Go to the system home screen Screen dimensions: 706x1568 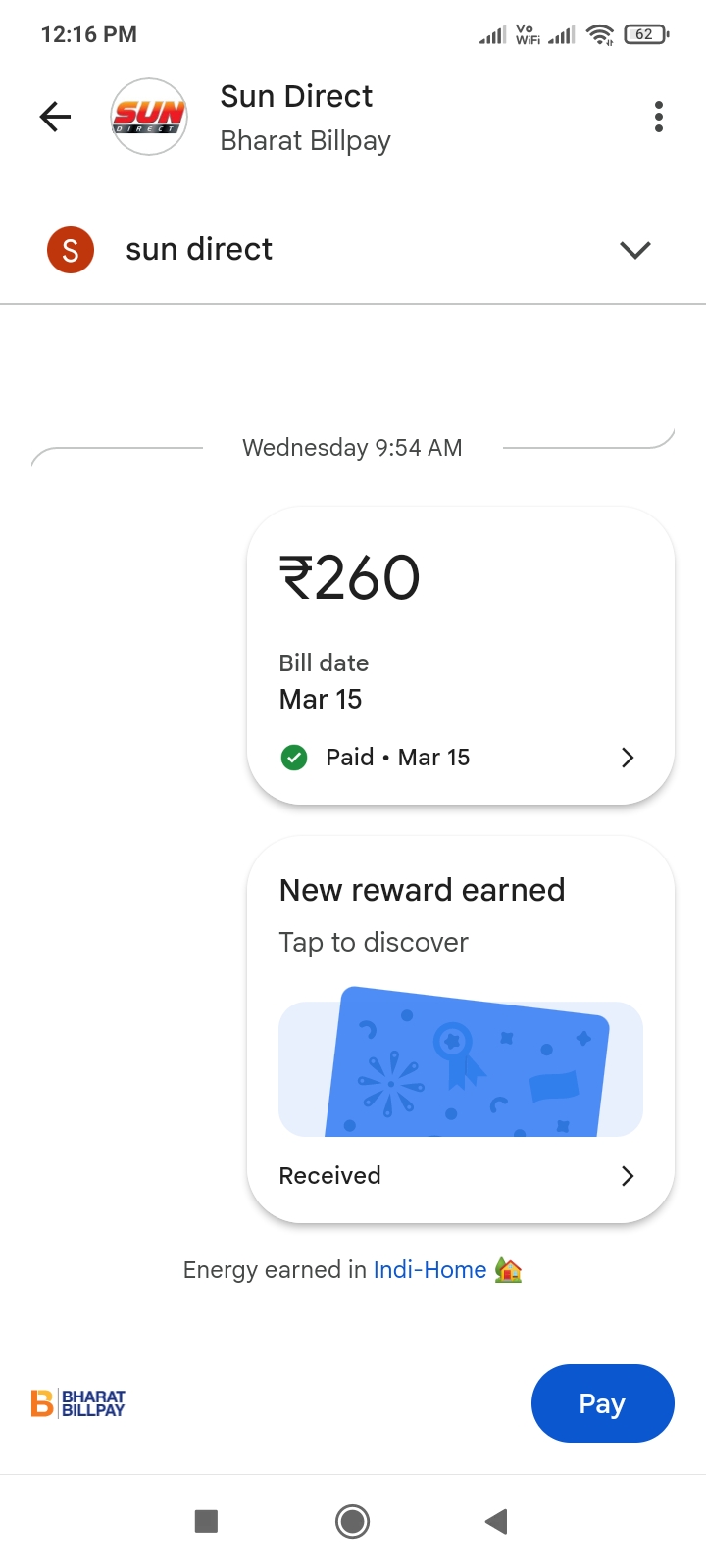[x=352, y=1521]
